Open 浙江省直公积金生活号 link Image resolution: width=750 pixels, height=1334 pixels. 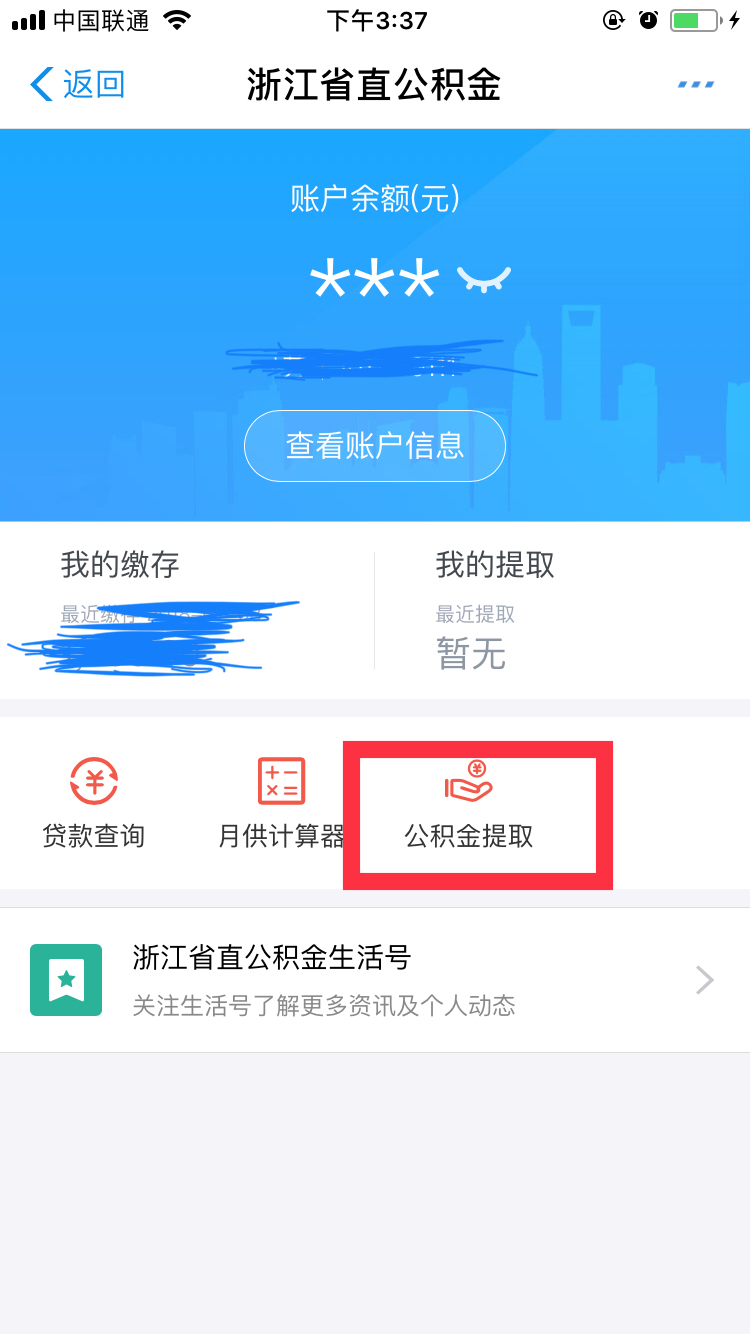click(x=277, y=956)
